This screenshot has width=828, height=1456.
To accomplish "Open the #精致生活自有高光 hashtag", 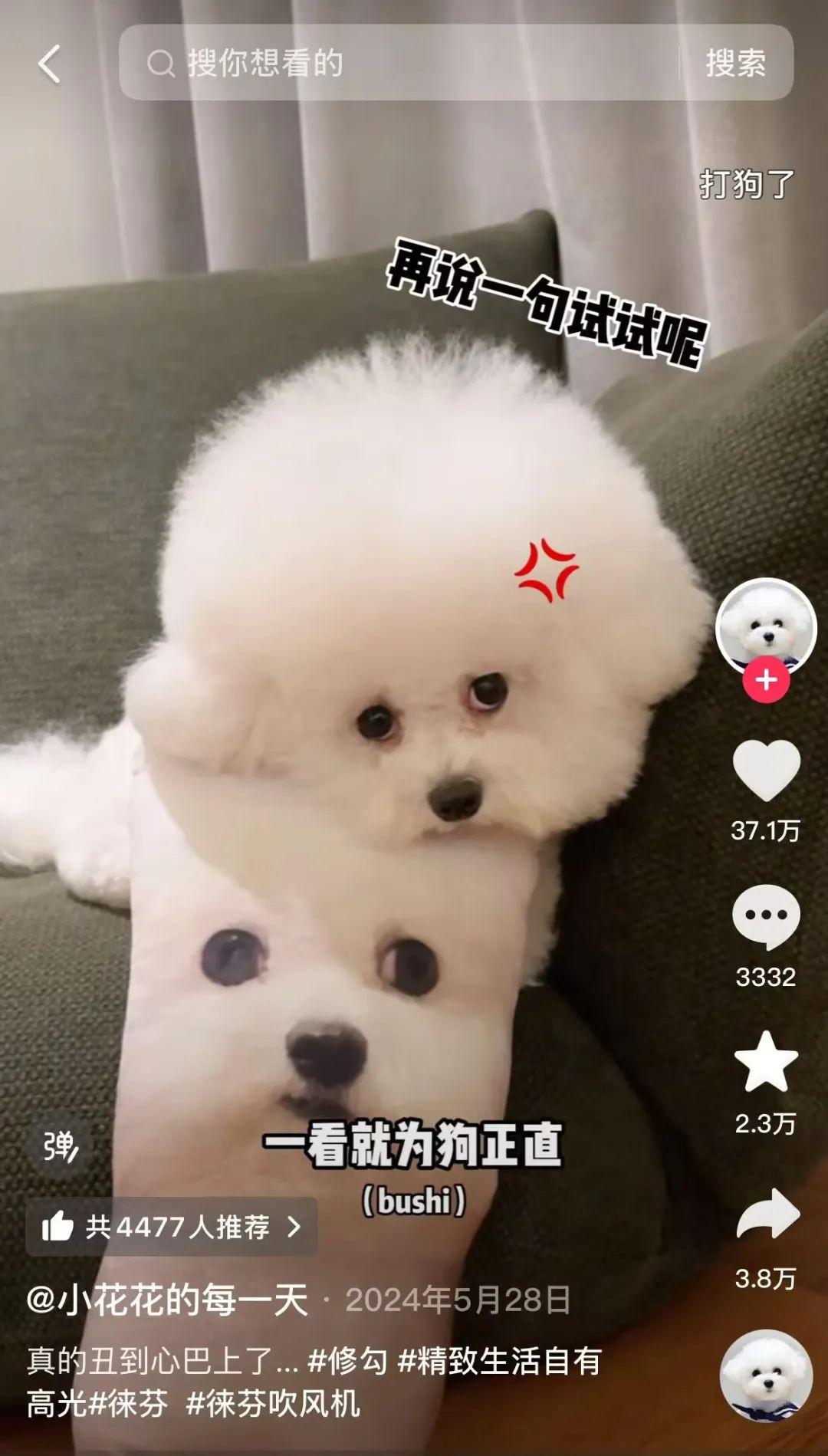I will [498, 1361].
